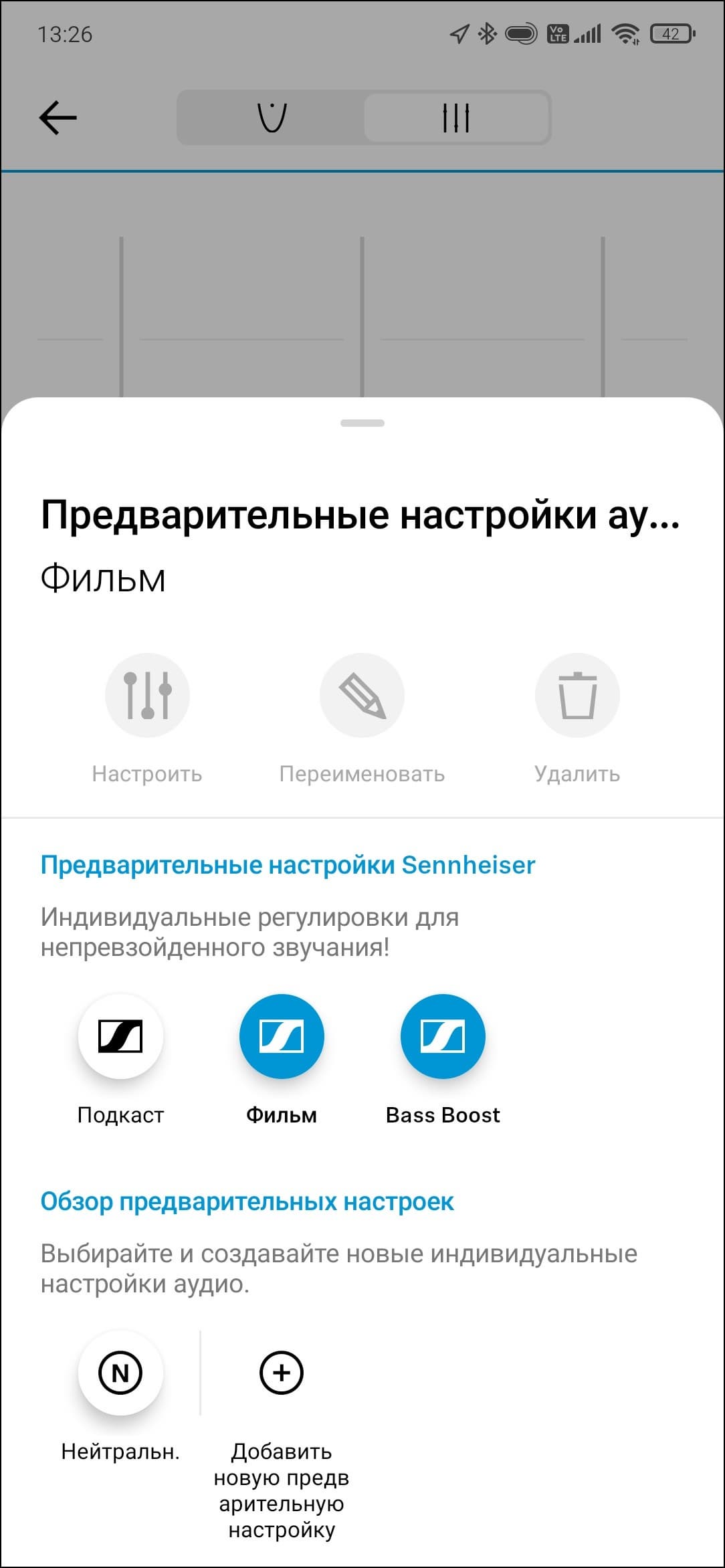Screen dimensions: 725x1568
Task: Select the Фильм preset
Action: tap(282, 1036)
